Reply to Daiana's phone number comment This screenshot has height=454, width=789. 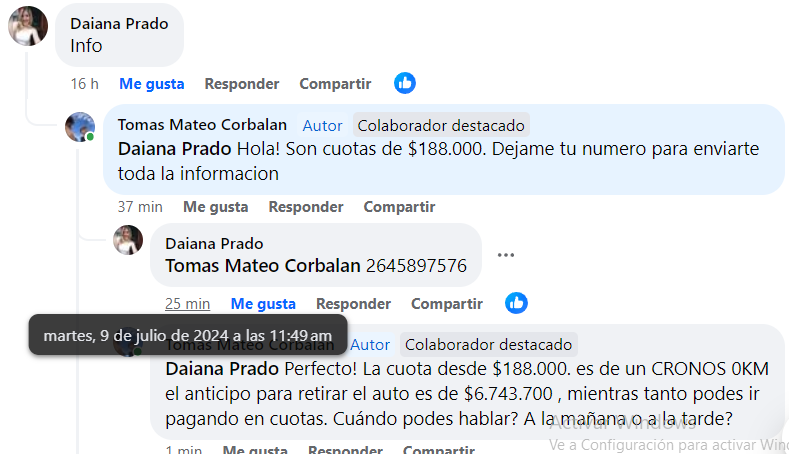(353, 303)
